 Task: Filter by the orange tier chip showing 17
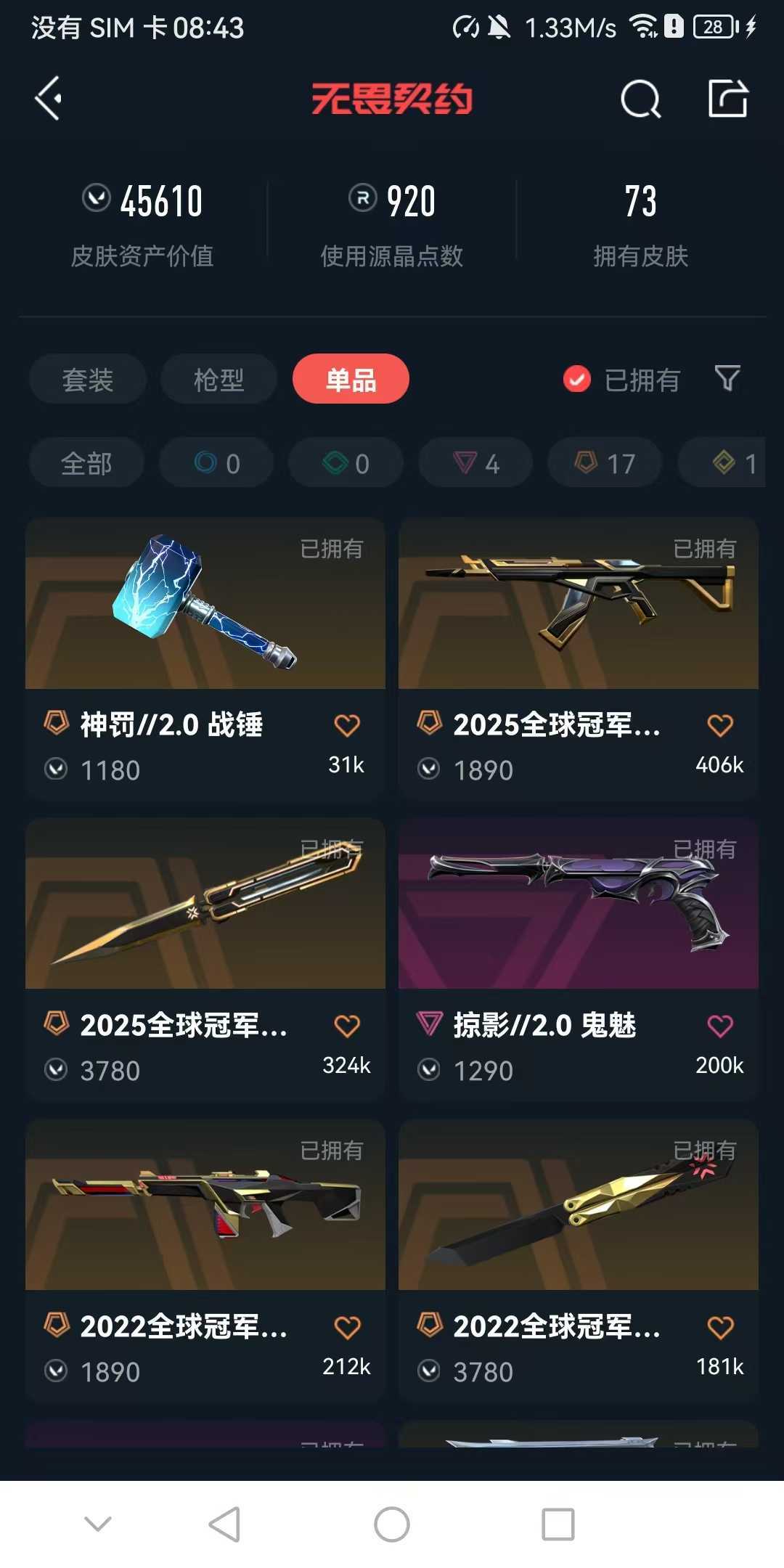pyautogui.click(x=605, y=463)
